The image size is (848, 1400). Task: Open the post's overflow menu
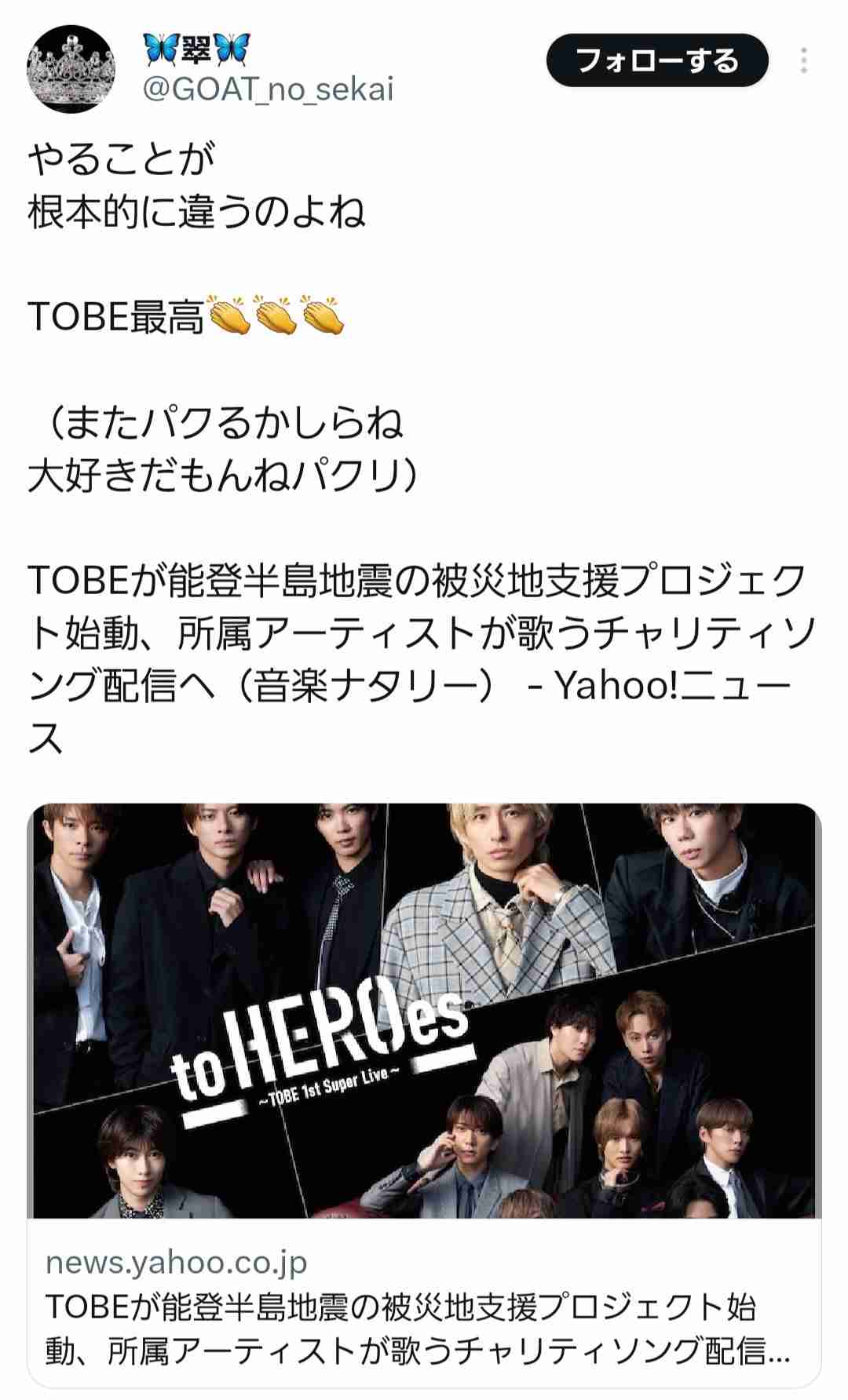(803, 61)
